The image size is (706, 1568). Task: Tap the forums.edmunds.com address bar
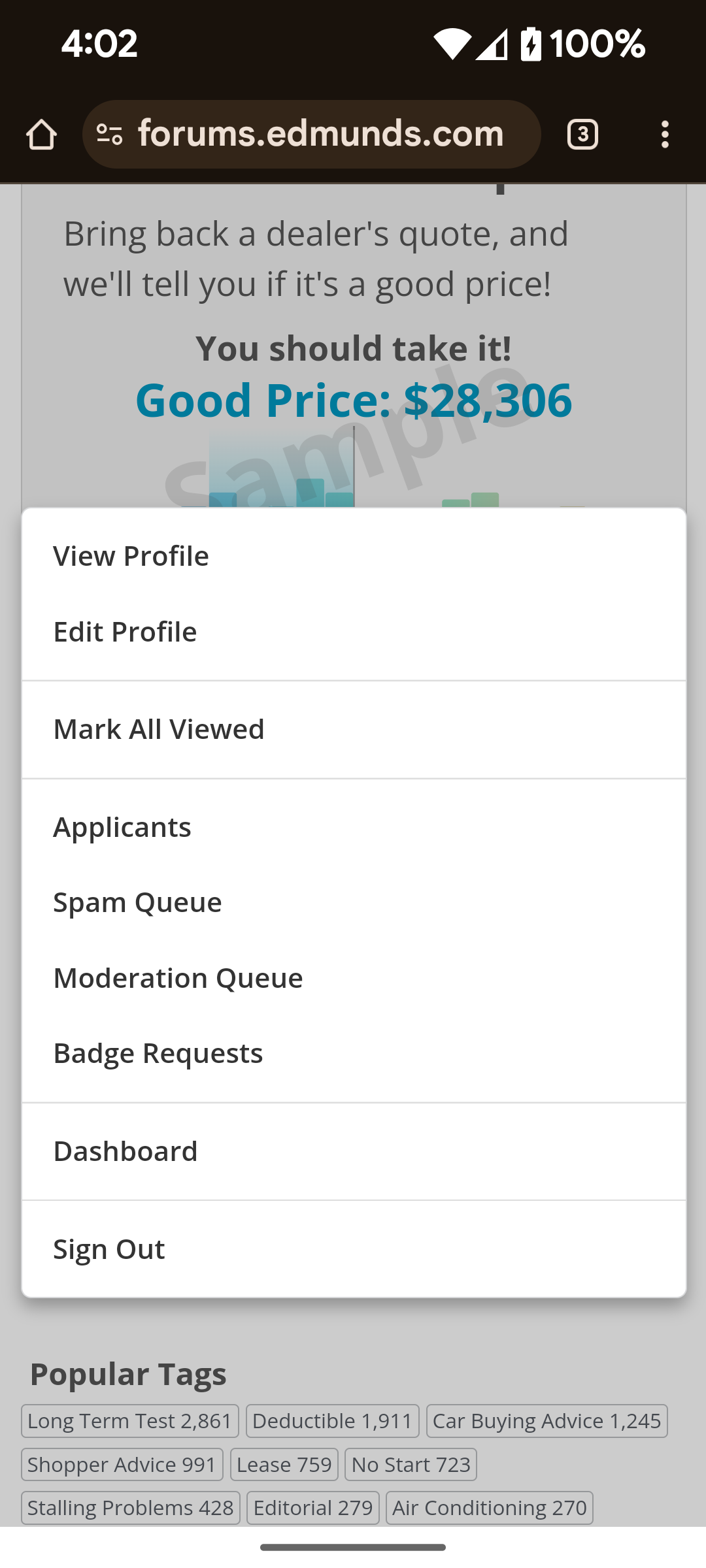(311, 135)
